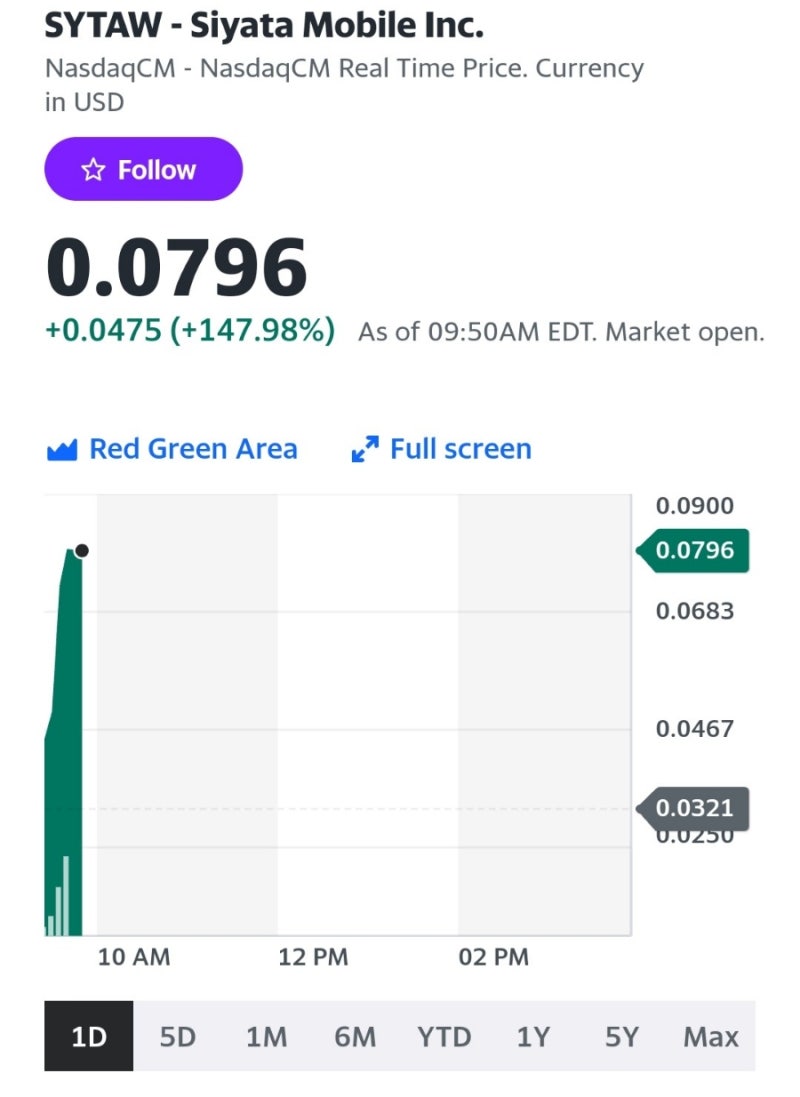
Task: Show the 1M price chart
Action: pyautogui.click(x=266, y=1036)
